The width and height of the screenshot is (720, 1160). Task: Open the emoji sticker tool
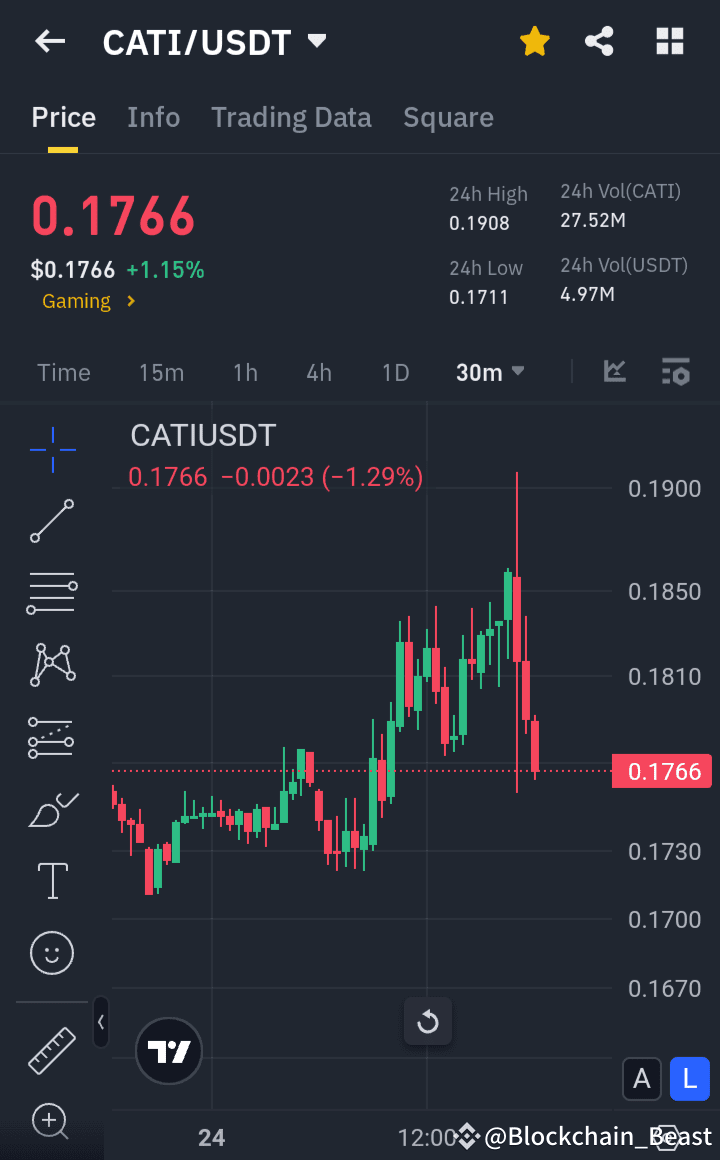point(51,953)
